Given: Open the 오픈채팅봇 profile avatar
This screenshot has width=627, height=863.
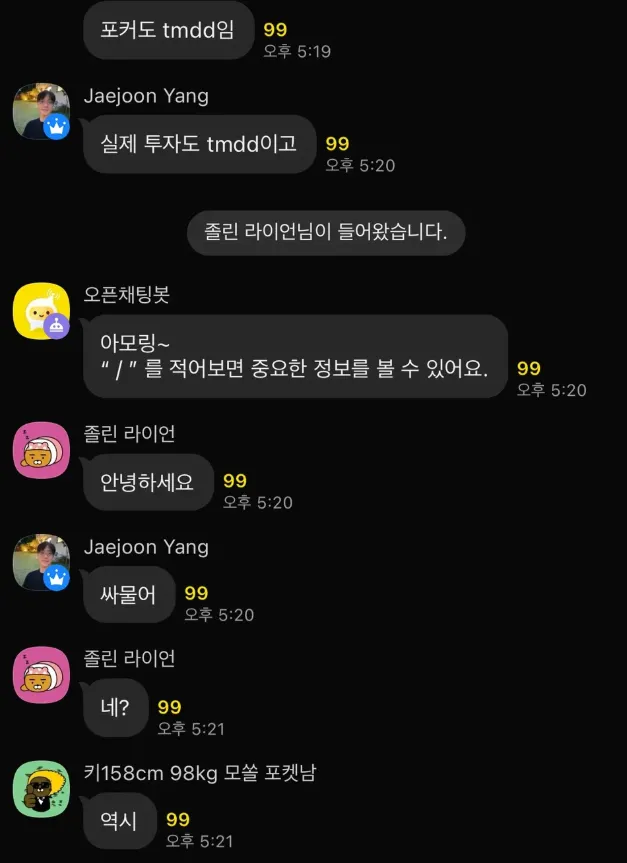Looking at the screenshot, I should point(41,311).
